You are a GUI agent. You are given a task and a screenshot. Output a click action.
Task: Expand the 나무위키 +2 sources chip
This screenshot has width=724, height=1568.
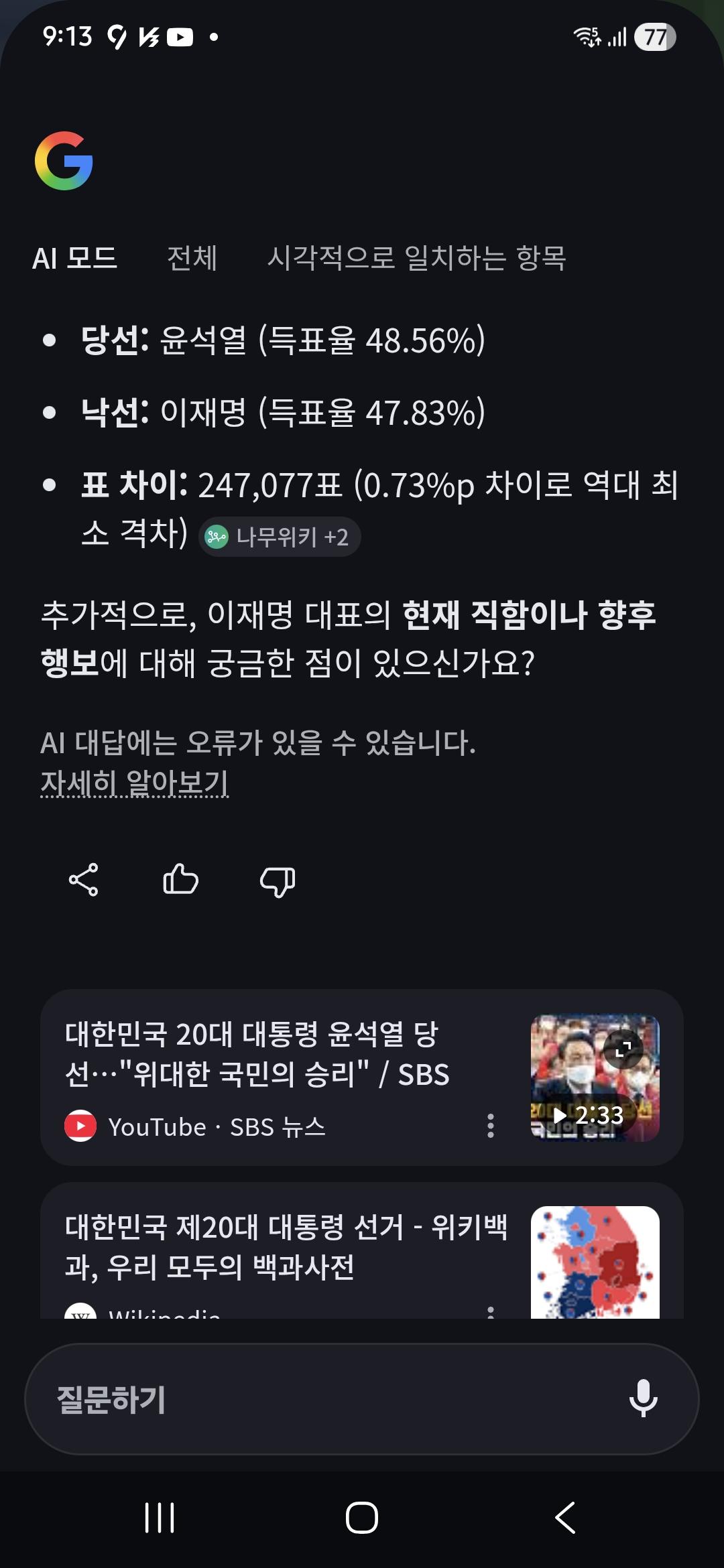coord(280,535)
